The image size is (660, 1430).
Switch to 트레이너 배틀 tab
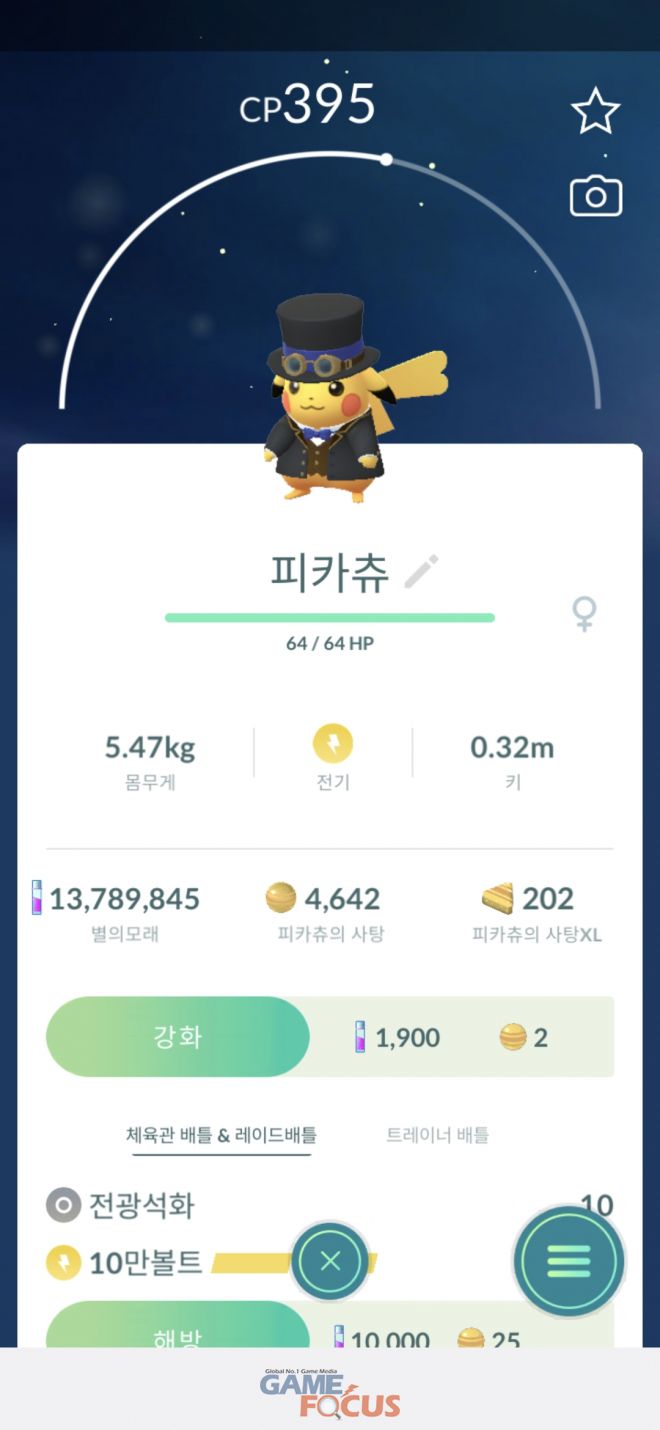[x=437, y=1135]
